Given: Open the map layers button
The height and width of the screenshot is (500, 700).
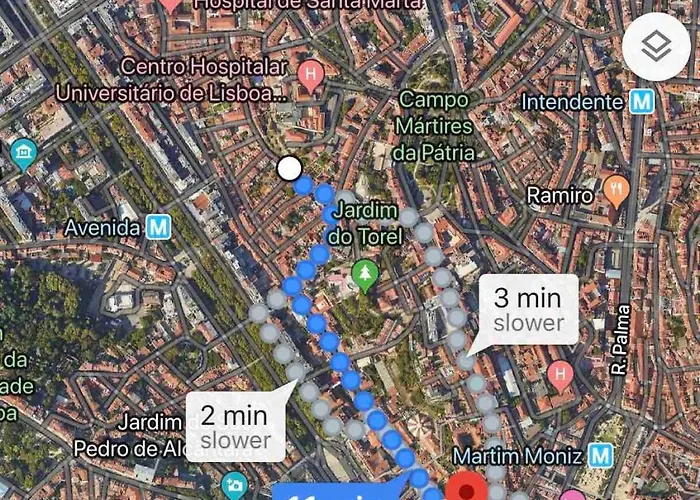Looking at the screenshot, I should (655, 47).
